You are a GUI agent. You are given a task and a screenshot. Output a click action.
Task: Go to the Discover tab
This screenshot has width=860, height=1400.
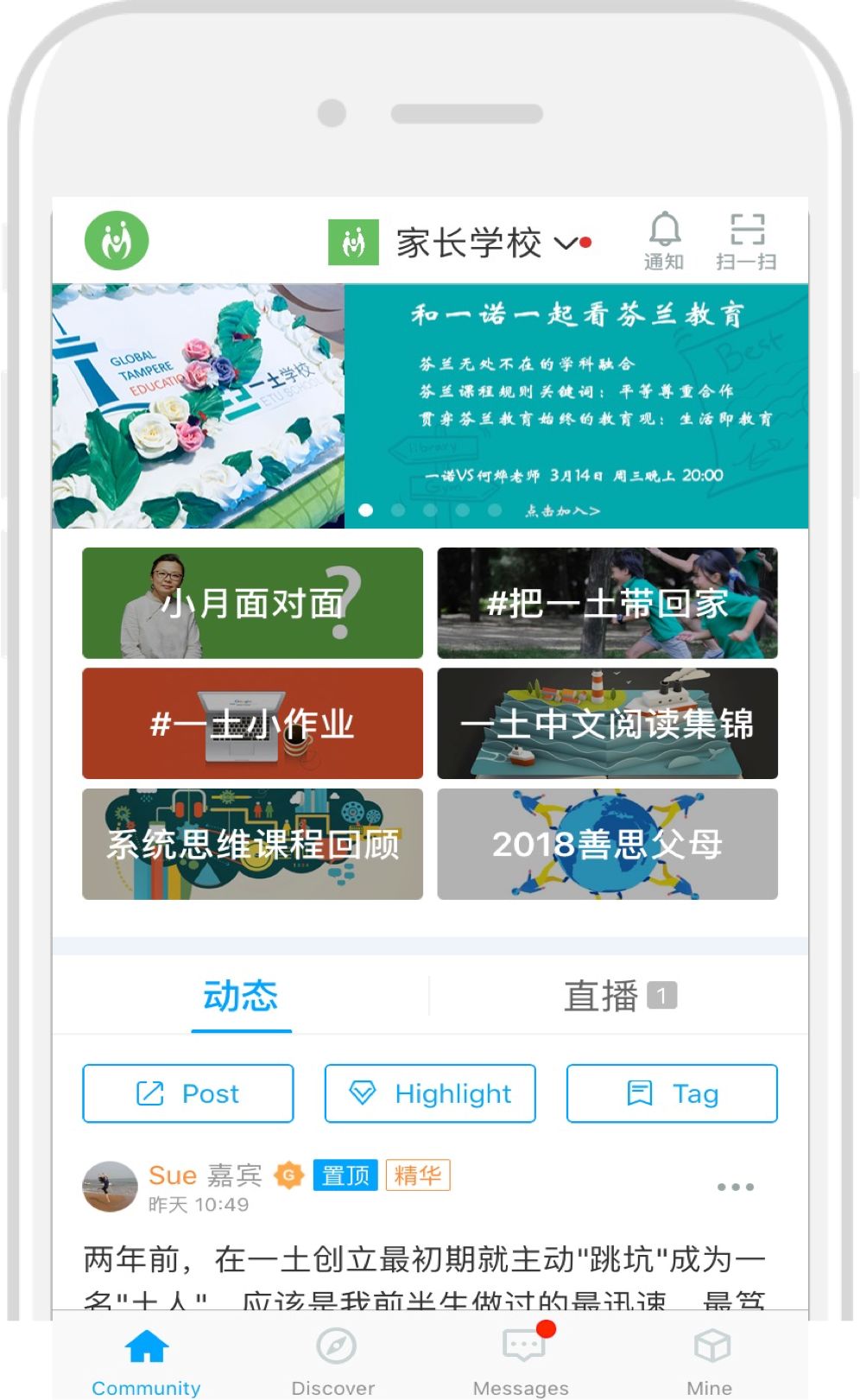tap(334, 1361)
